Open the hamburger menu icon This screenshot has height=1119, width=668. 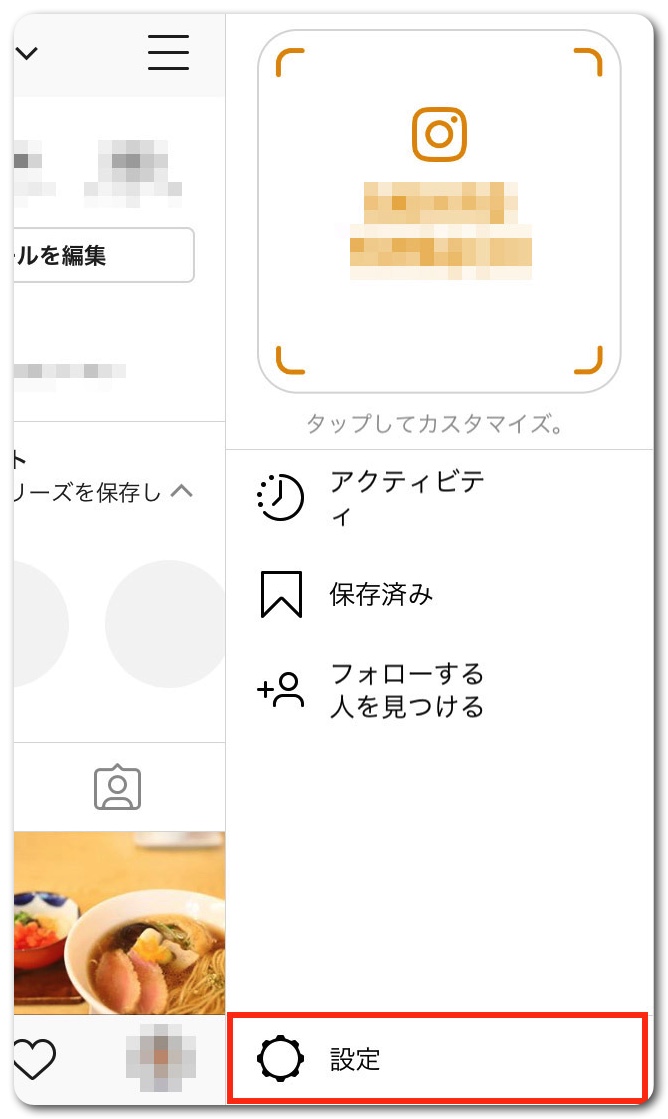(x=168, y=52)
